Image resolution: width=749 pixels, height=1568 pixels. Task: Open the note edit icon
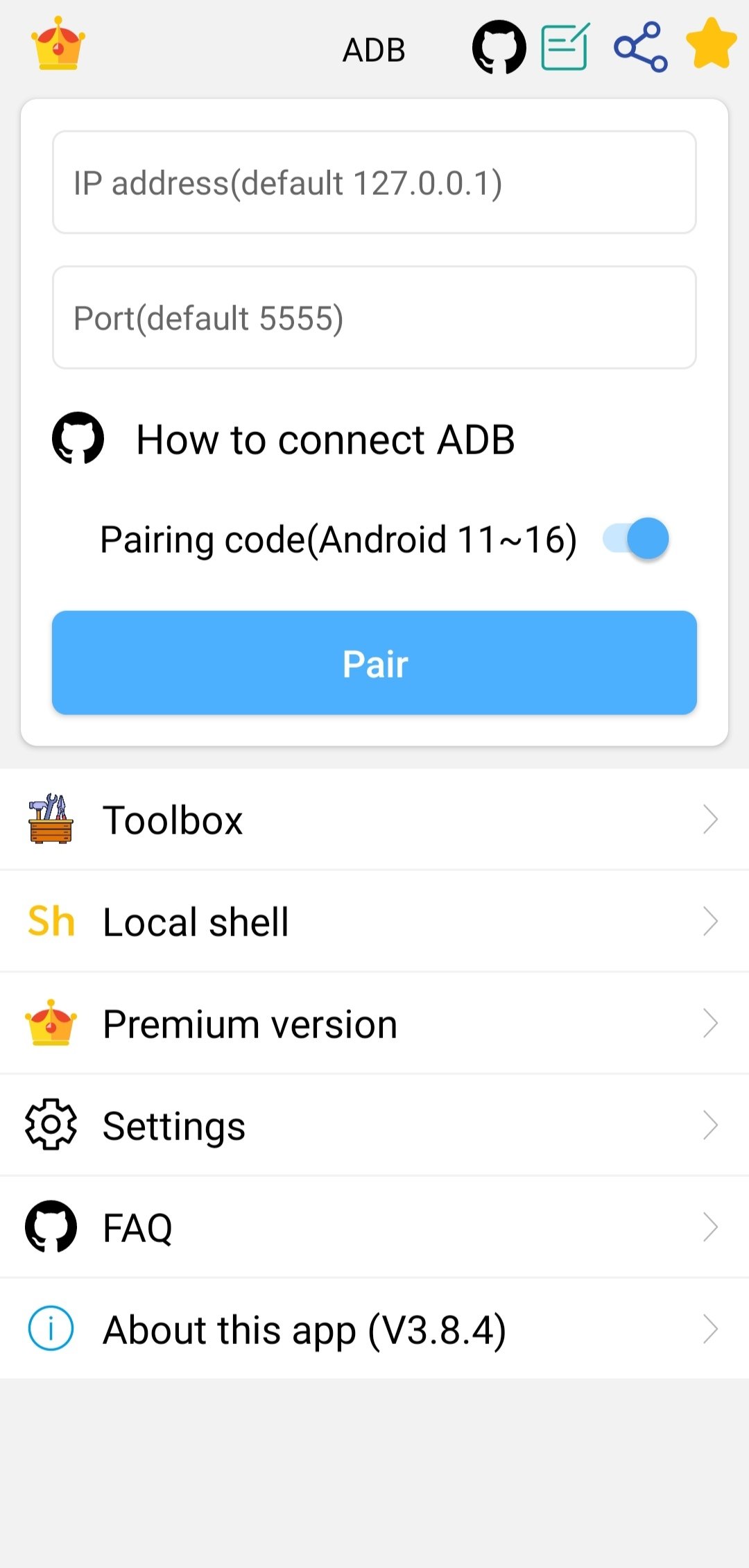[565, 47]
